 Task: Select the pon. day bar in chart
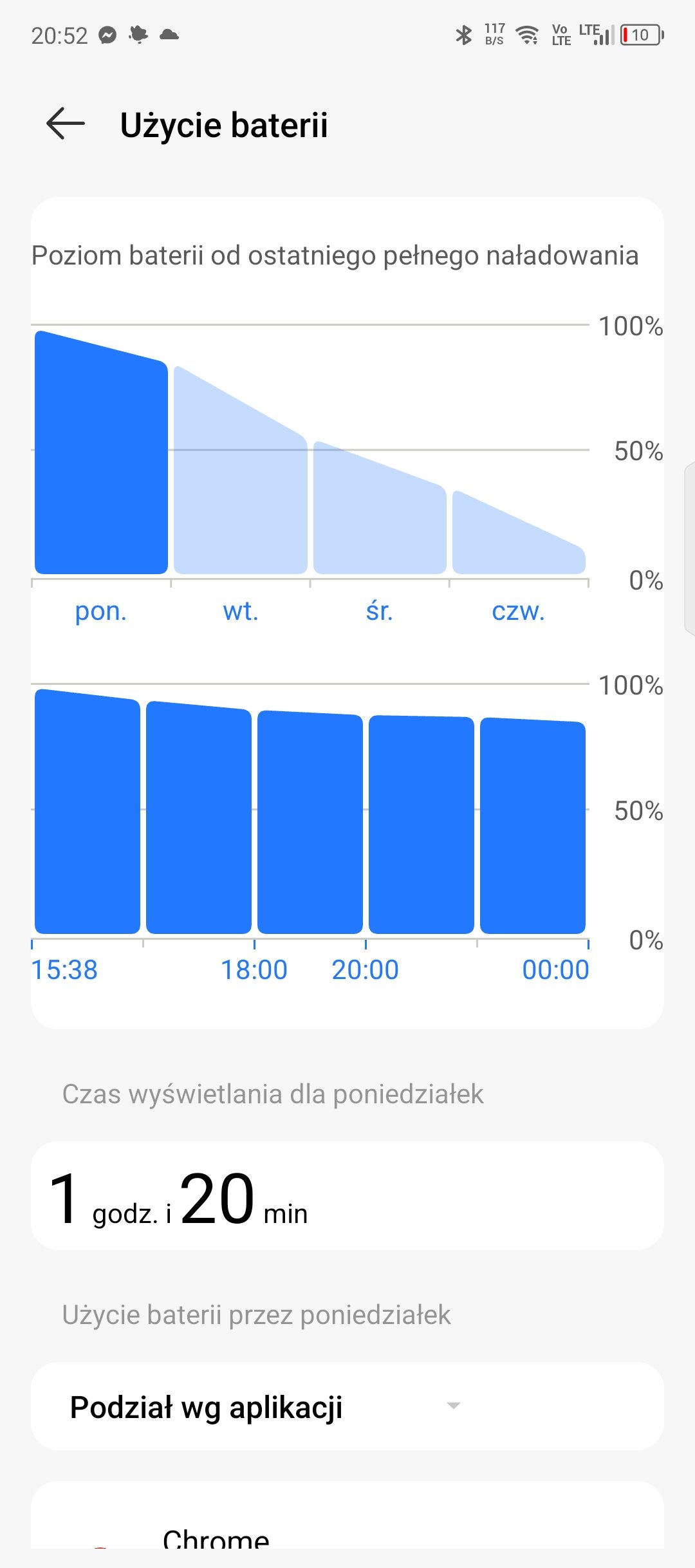pos(101,453)
